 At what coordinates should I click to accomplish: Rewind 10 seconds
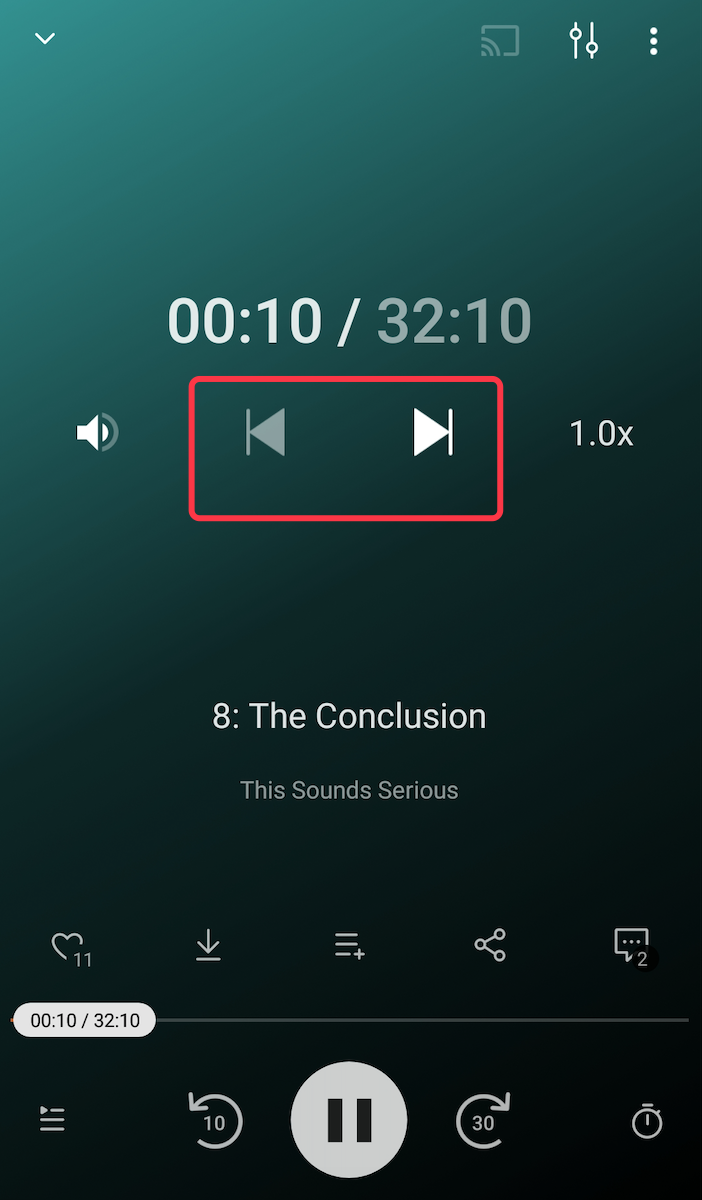(x=214, y=1119)
